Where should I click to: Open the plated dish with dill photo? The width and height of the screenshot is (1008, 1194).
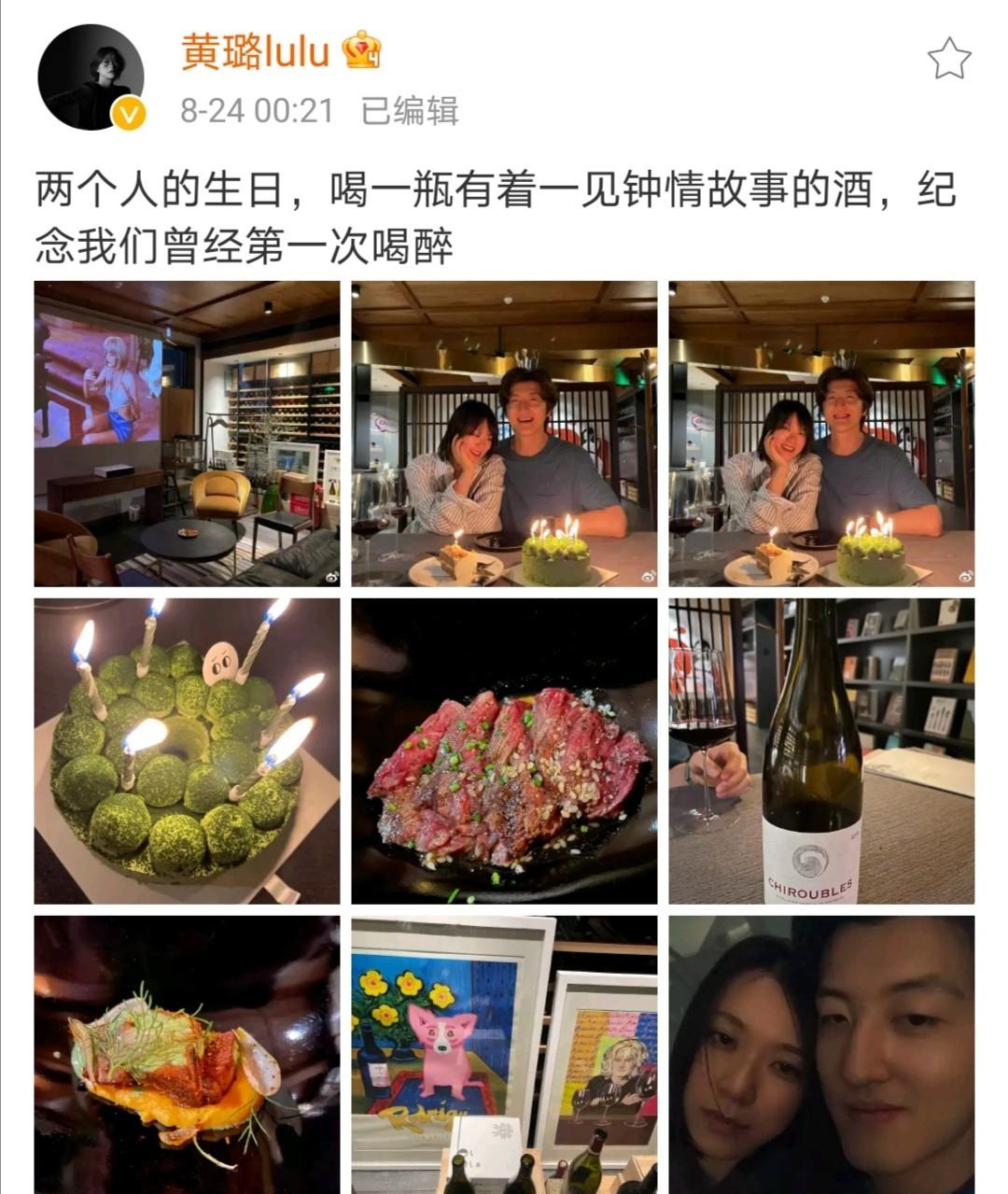187,1053
